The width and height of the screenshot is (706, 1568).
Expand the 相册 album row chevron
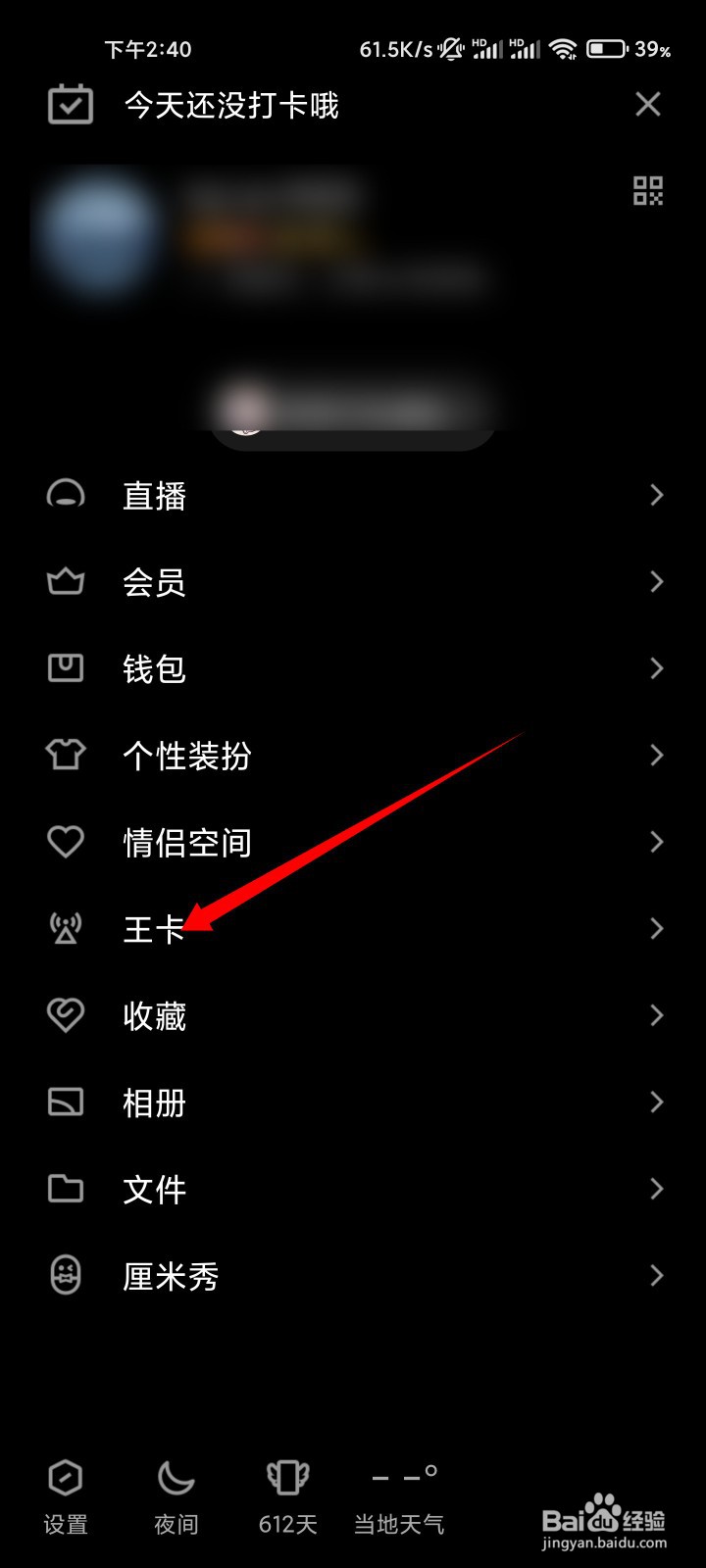pyautogui.click(x=656, y=1102)
